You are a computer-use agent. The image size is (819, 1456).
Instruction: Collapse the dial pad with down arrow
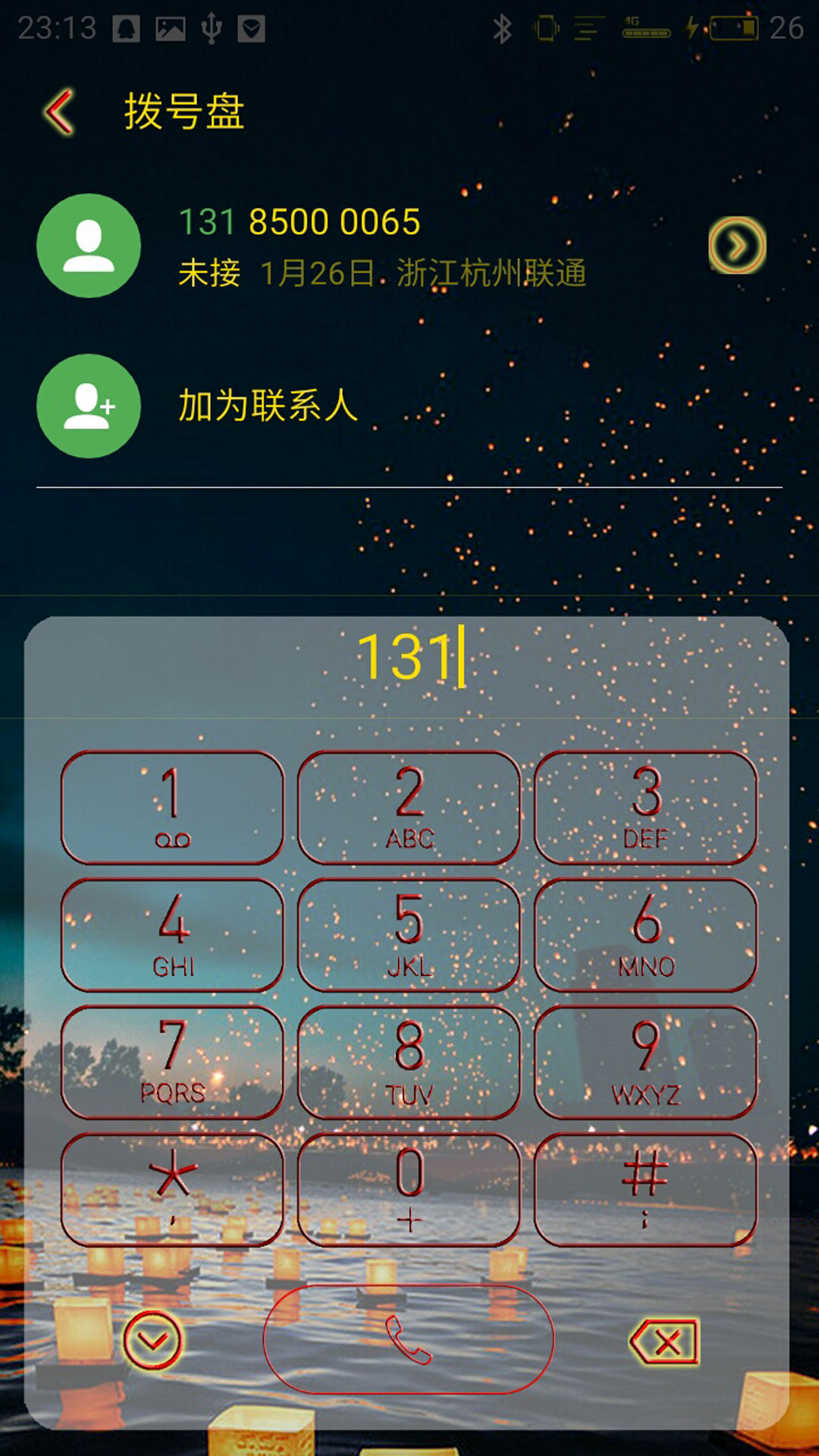pyautogui.click(x=152, y=1341)
